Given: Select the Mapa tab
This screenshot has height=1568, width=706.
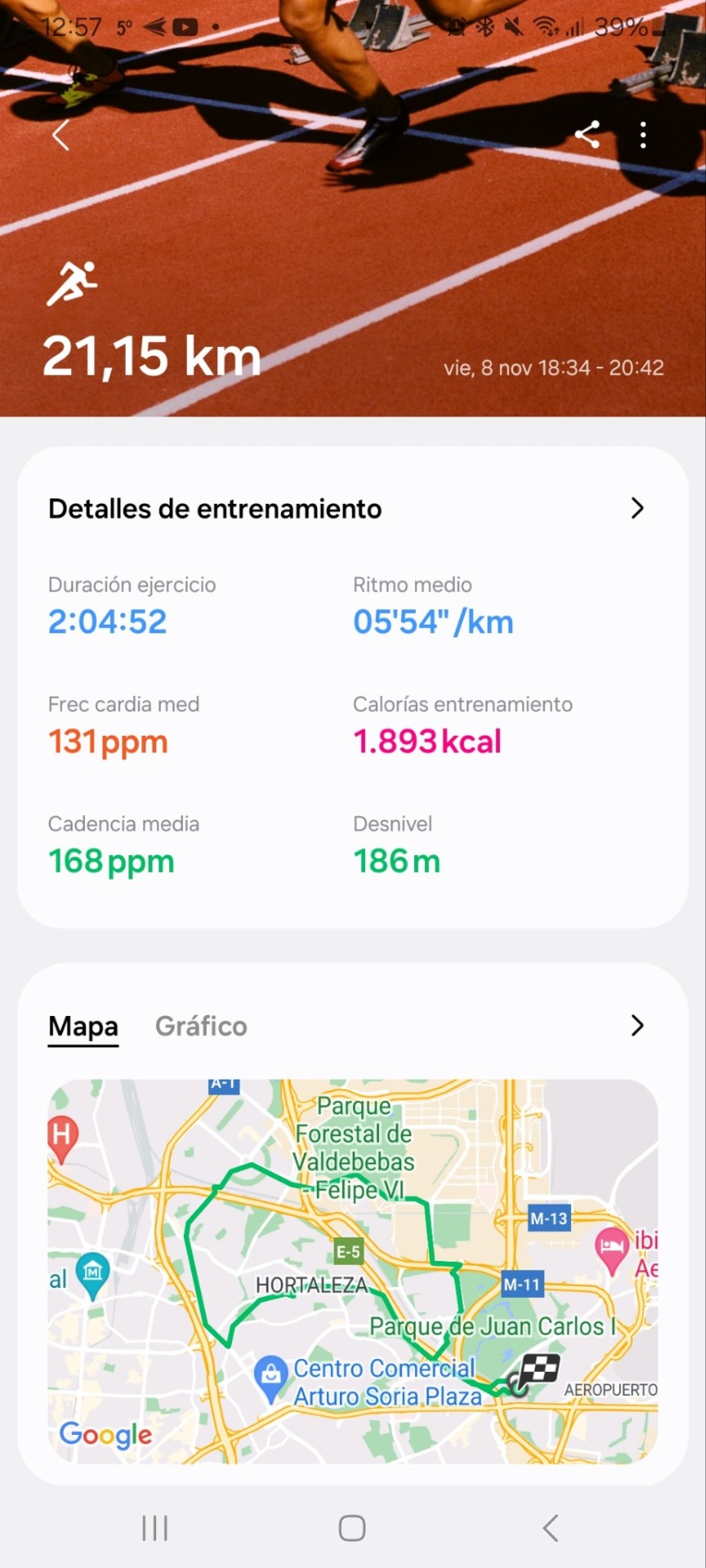Looking at the screenshot, I should point(83,1026).
